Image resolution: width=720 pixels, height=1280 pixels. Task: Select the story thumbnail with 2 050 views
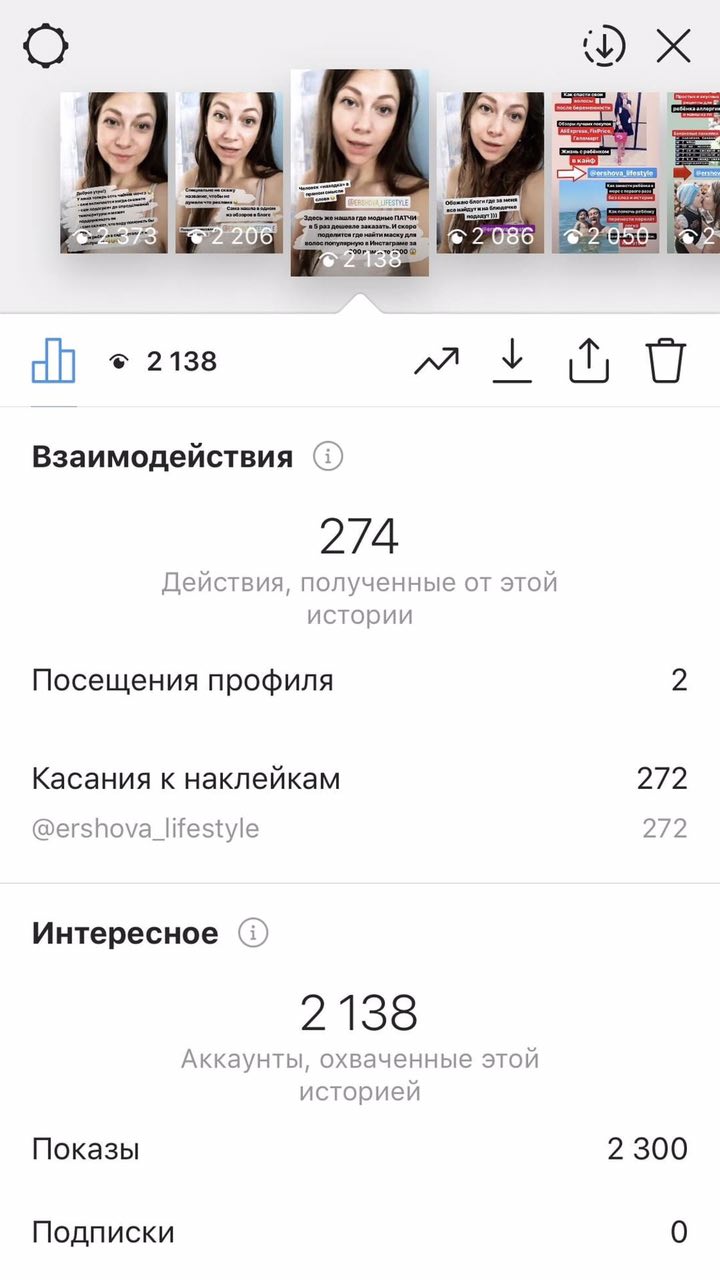tap(606, 172)
